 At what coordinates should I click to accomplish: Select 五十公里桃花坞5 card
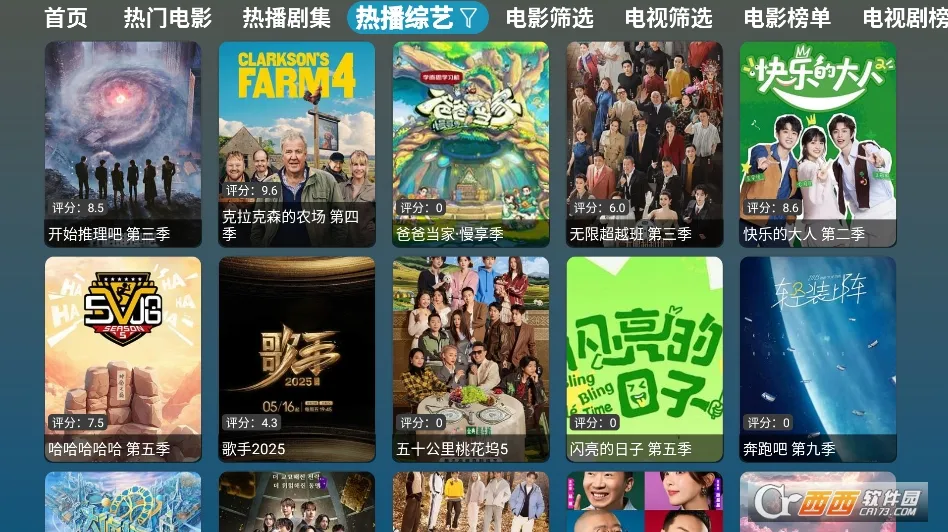[470, 359]
